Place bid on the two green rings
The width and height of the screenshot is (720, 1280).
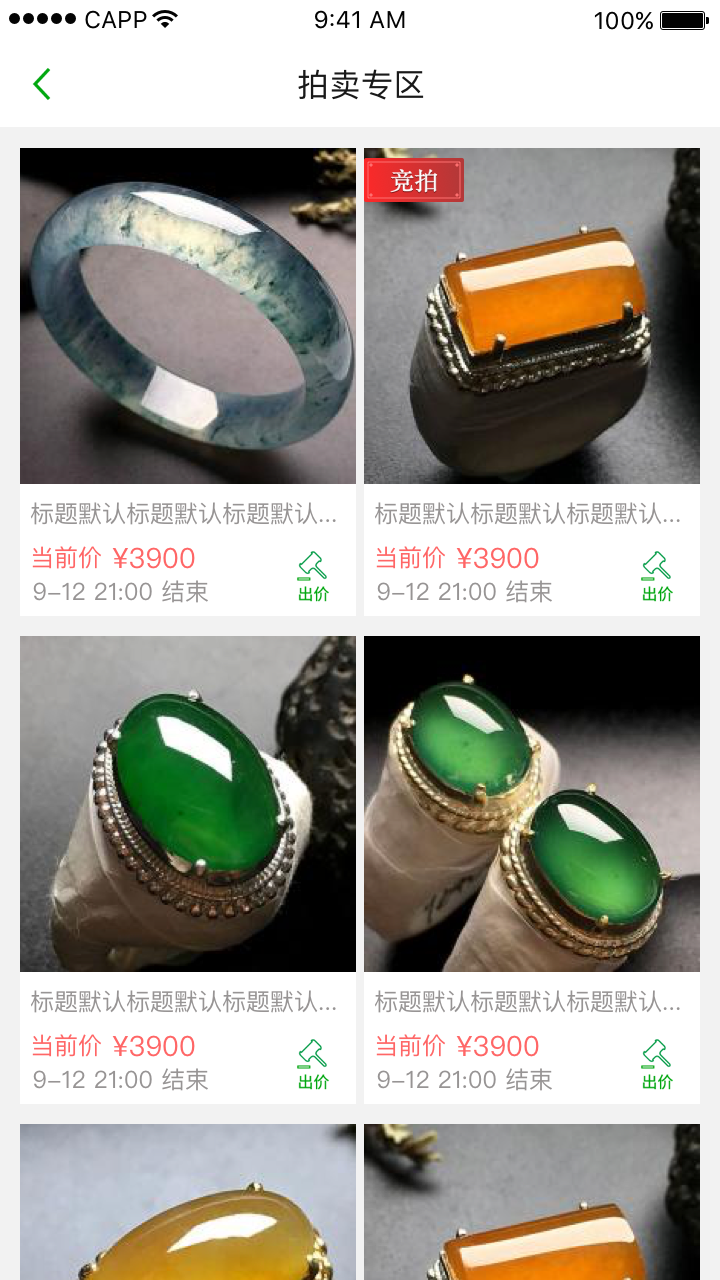(x=657, y=1064)
